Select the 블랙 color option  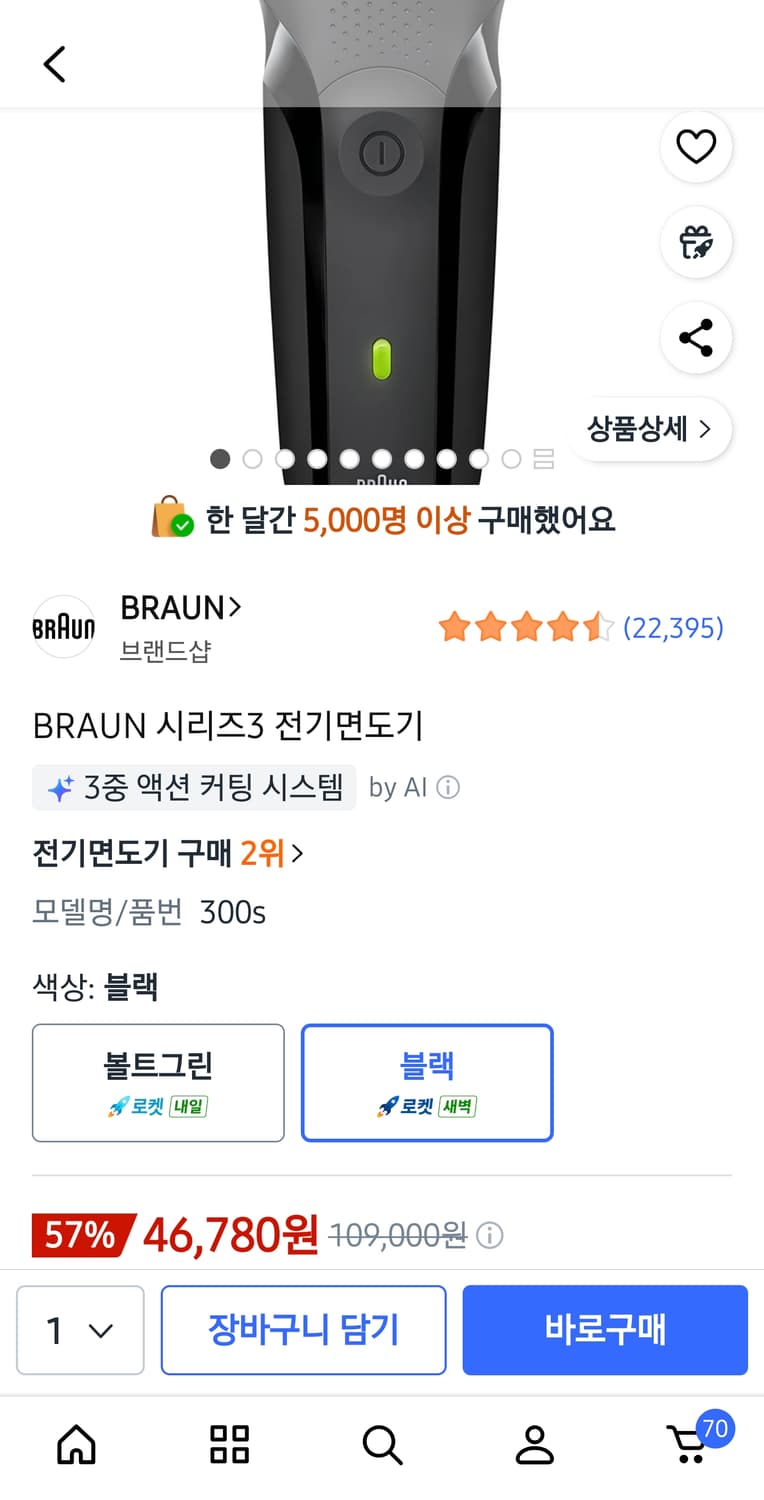pyautogui.click(x=427, y=1083)
